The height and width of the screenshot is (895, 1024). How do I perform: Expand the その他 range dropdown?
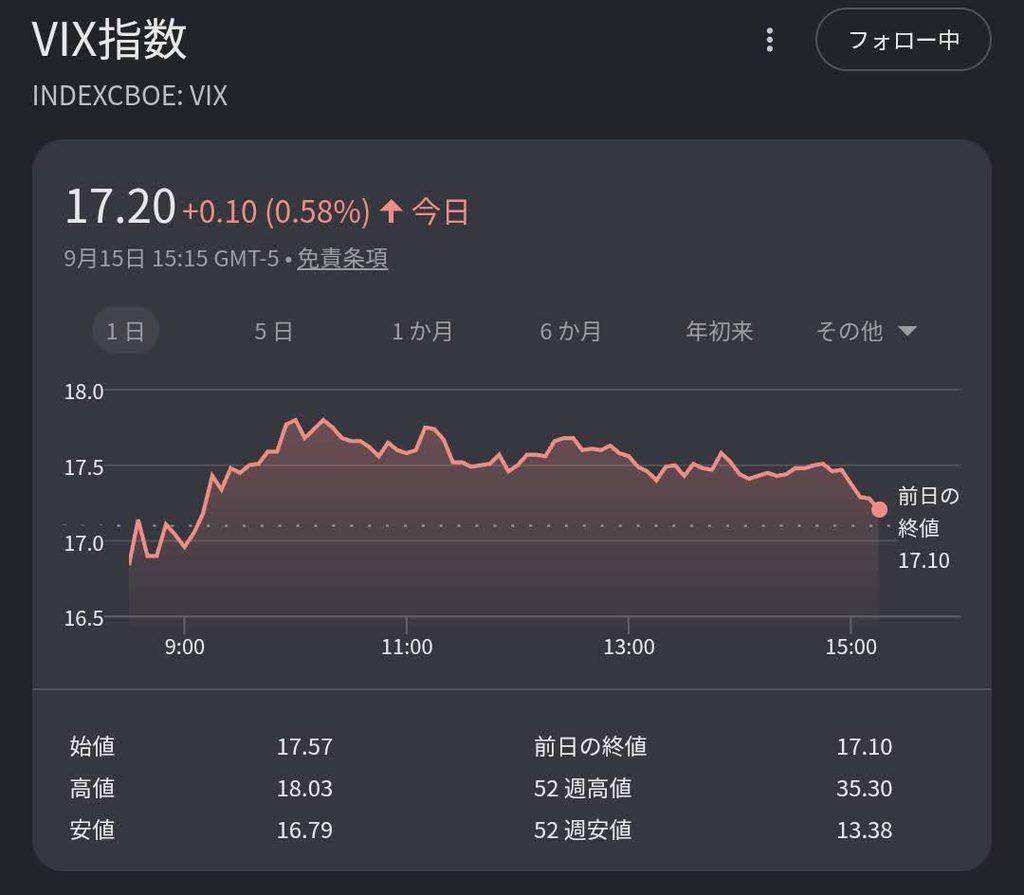pyautogui.click(x=866, y=331)
